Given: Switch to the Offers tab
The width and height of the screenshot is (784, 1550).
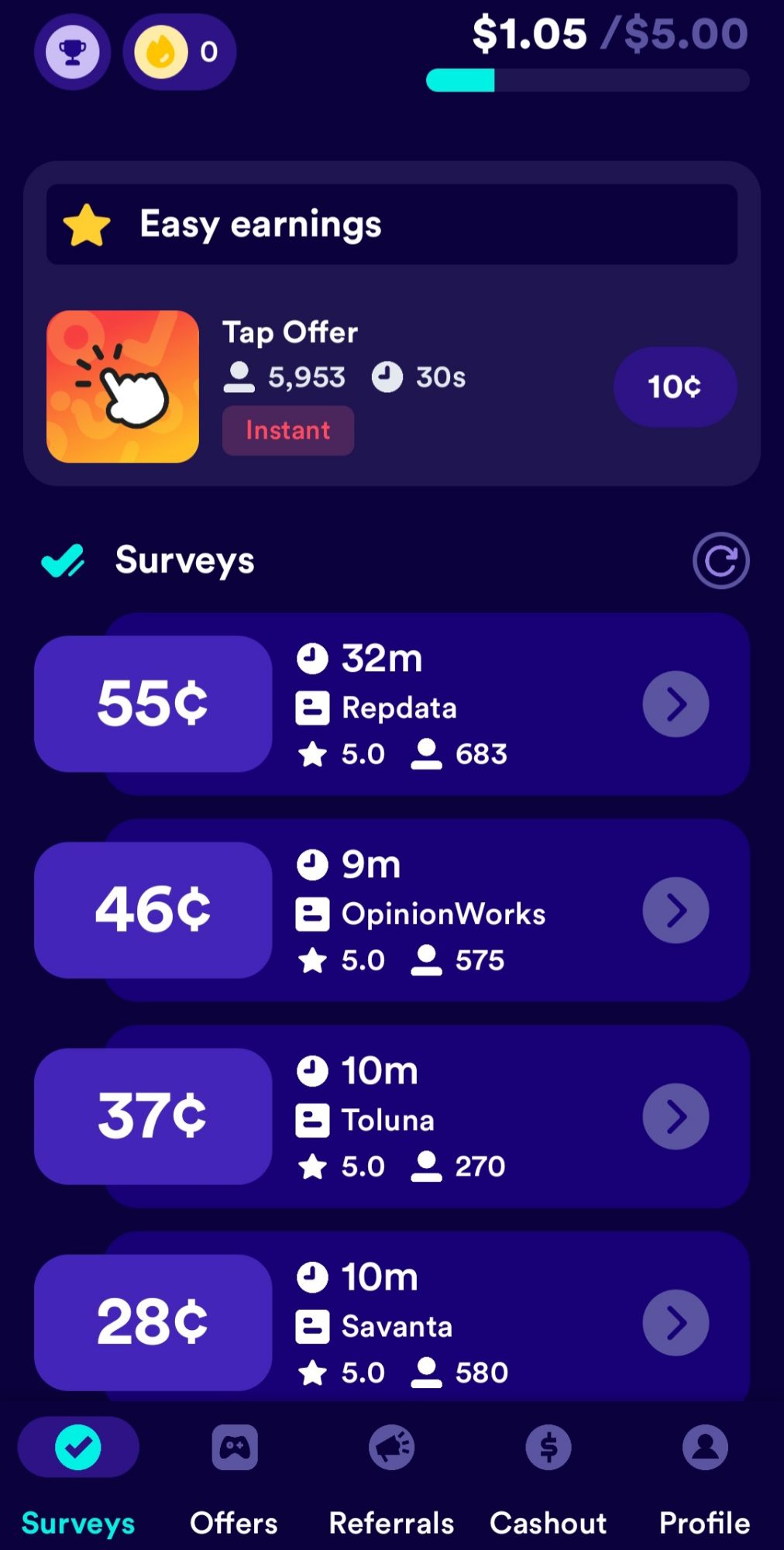Looking at the screenshot, I should tap(235, 1521).
